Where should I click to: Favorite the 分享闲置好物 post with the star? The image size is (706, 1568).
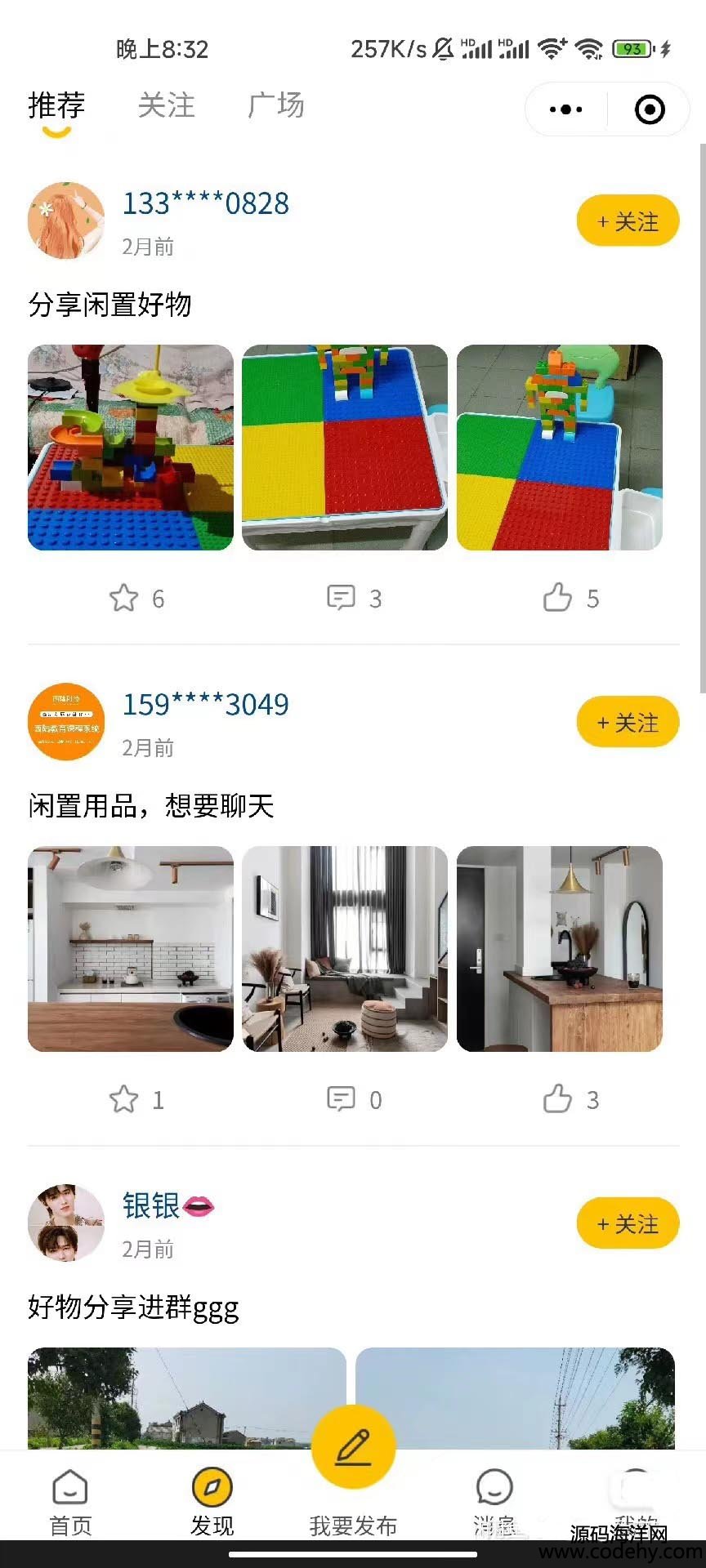point(124,598)
